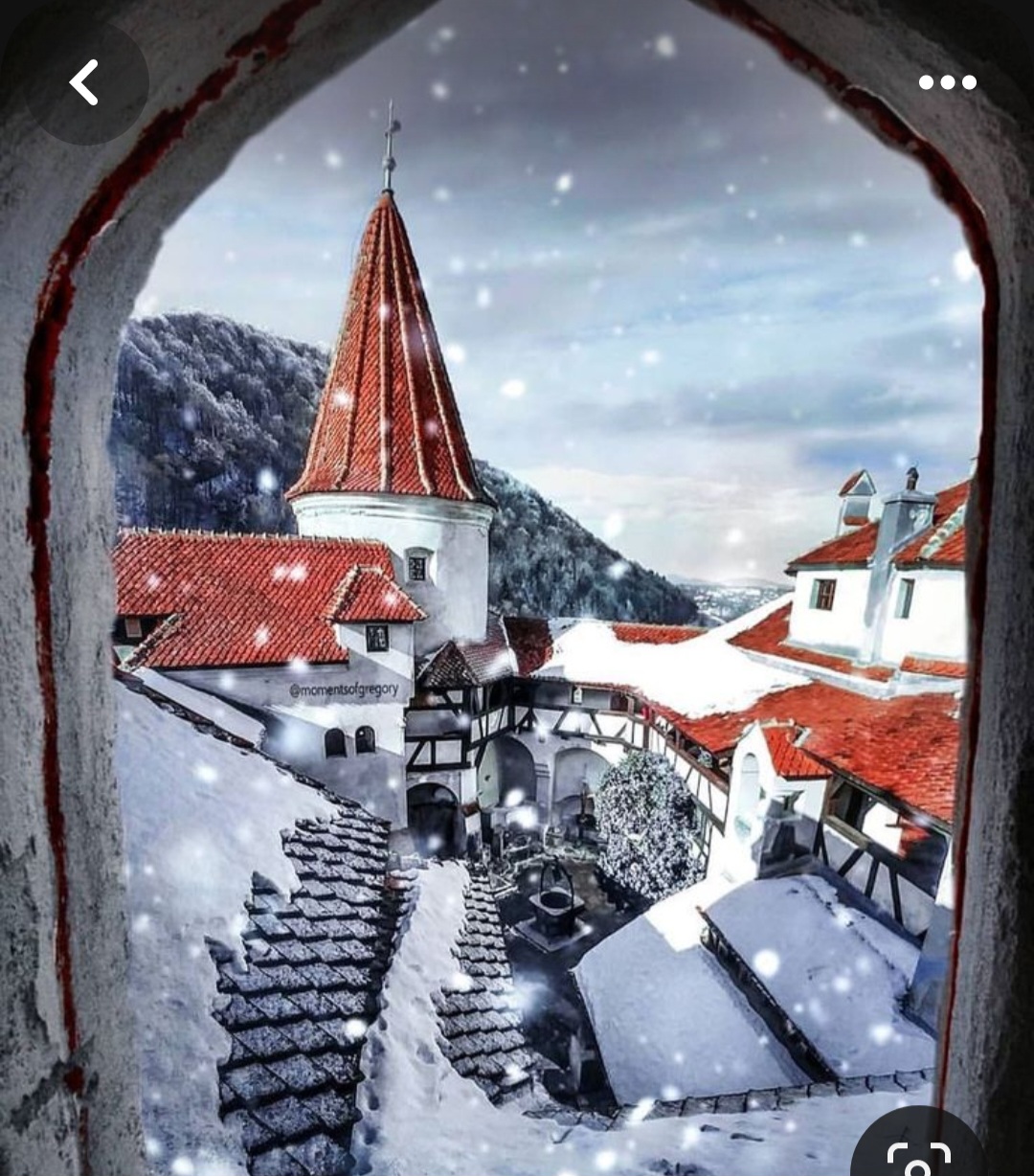
Task: Open the three-dot overflow menu
Action: click(x=947, y=82)
